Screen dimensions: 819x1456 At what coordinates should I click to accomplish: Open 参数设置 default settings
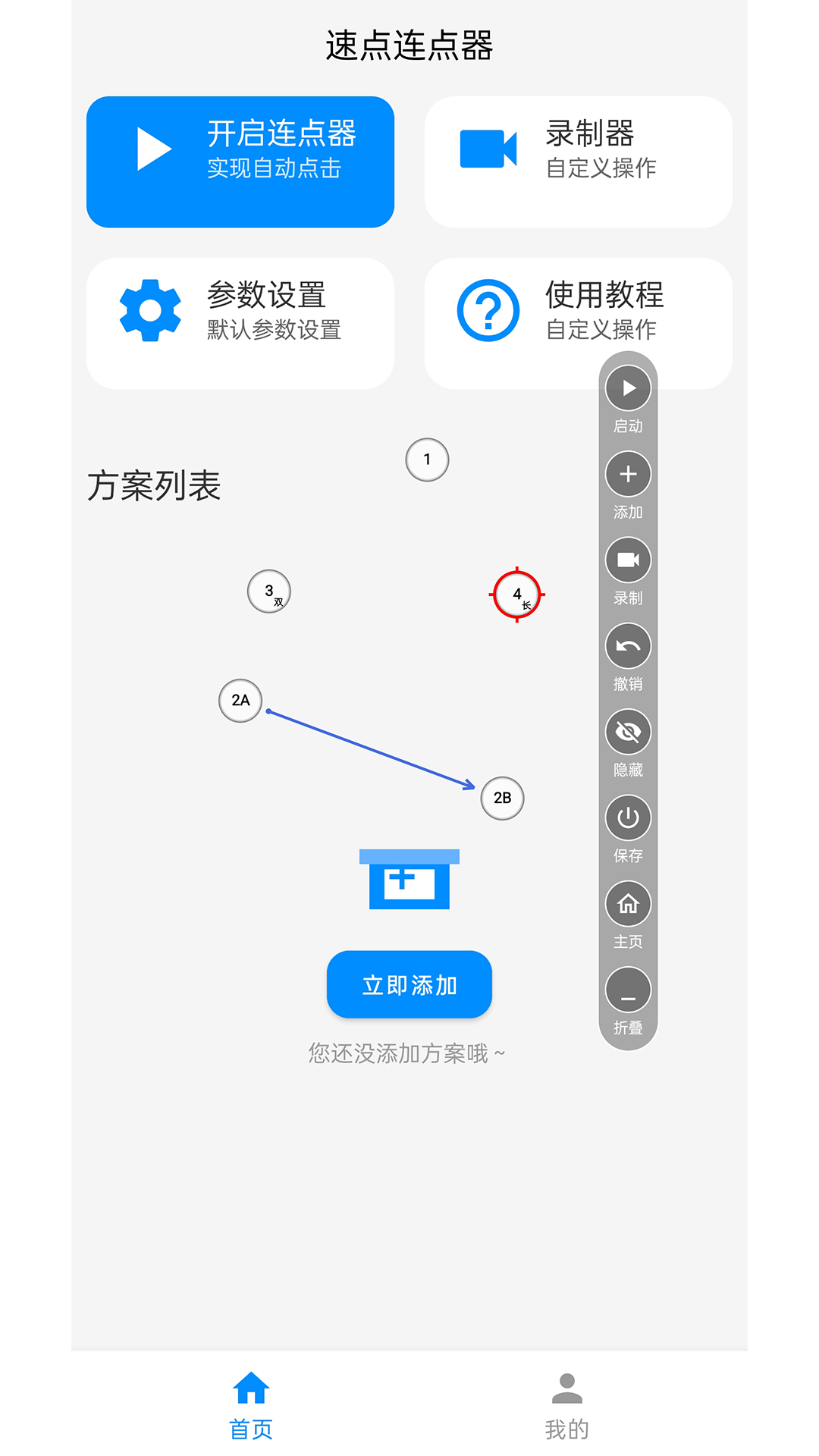[x=240, y=323]
